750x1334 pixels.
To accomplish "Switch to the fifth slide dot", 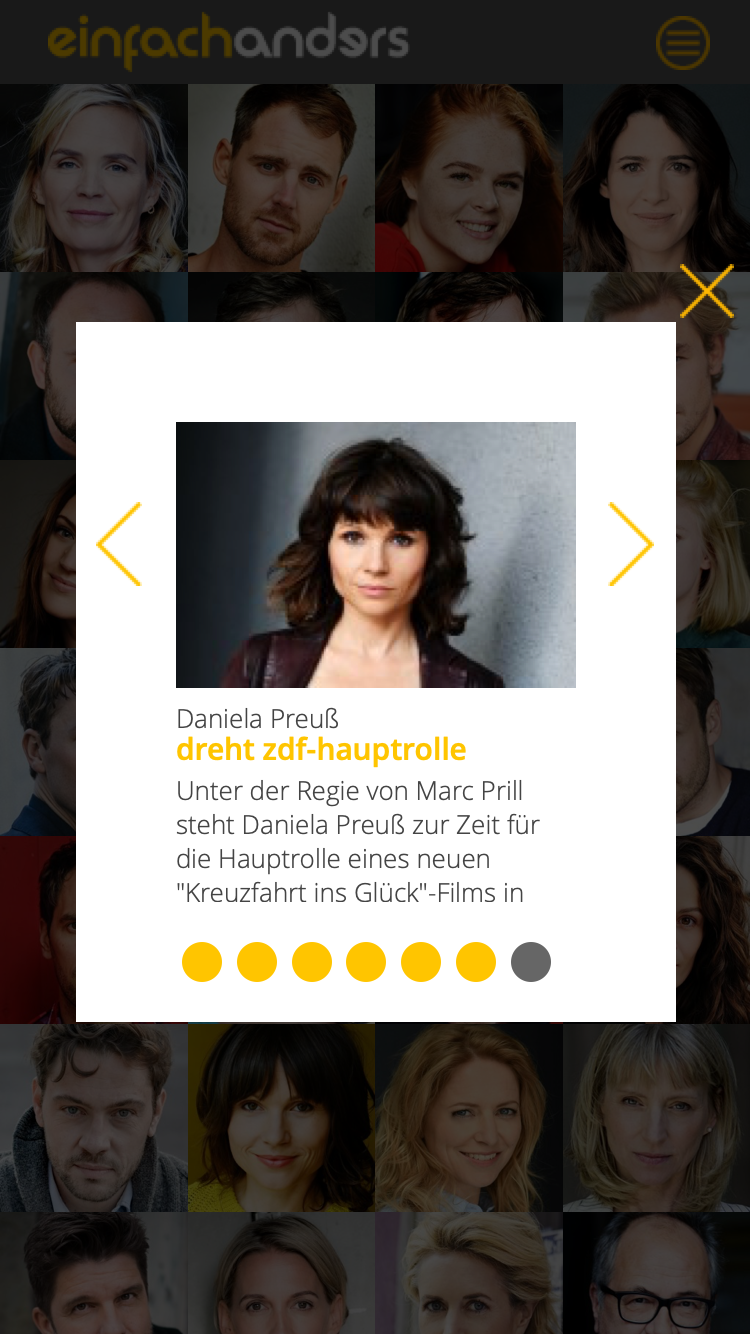I will pyautogui.click(x=421, y=962).
